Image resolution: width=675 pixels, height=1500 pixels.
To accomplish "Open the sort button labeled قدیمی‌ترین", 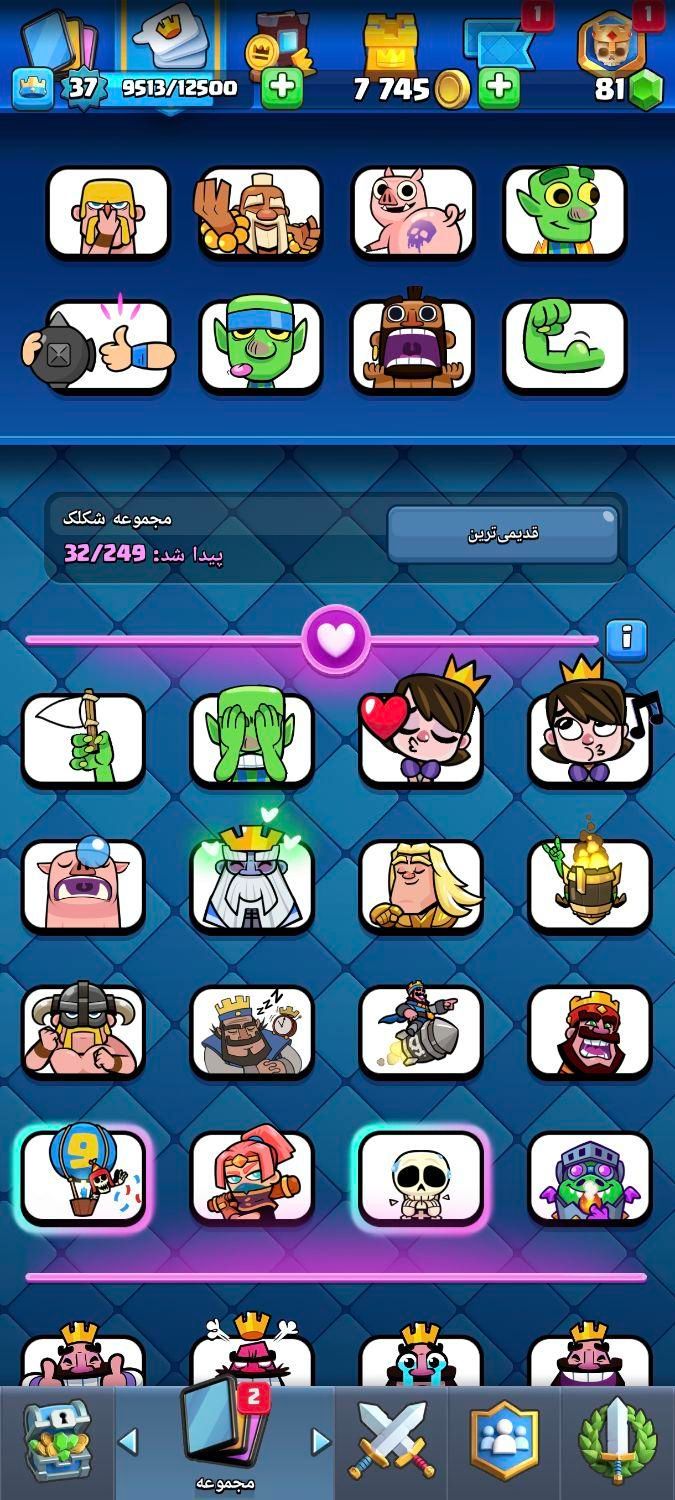I will (502, 534).
